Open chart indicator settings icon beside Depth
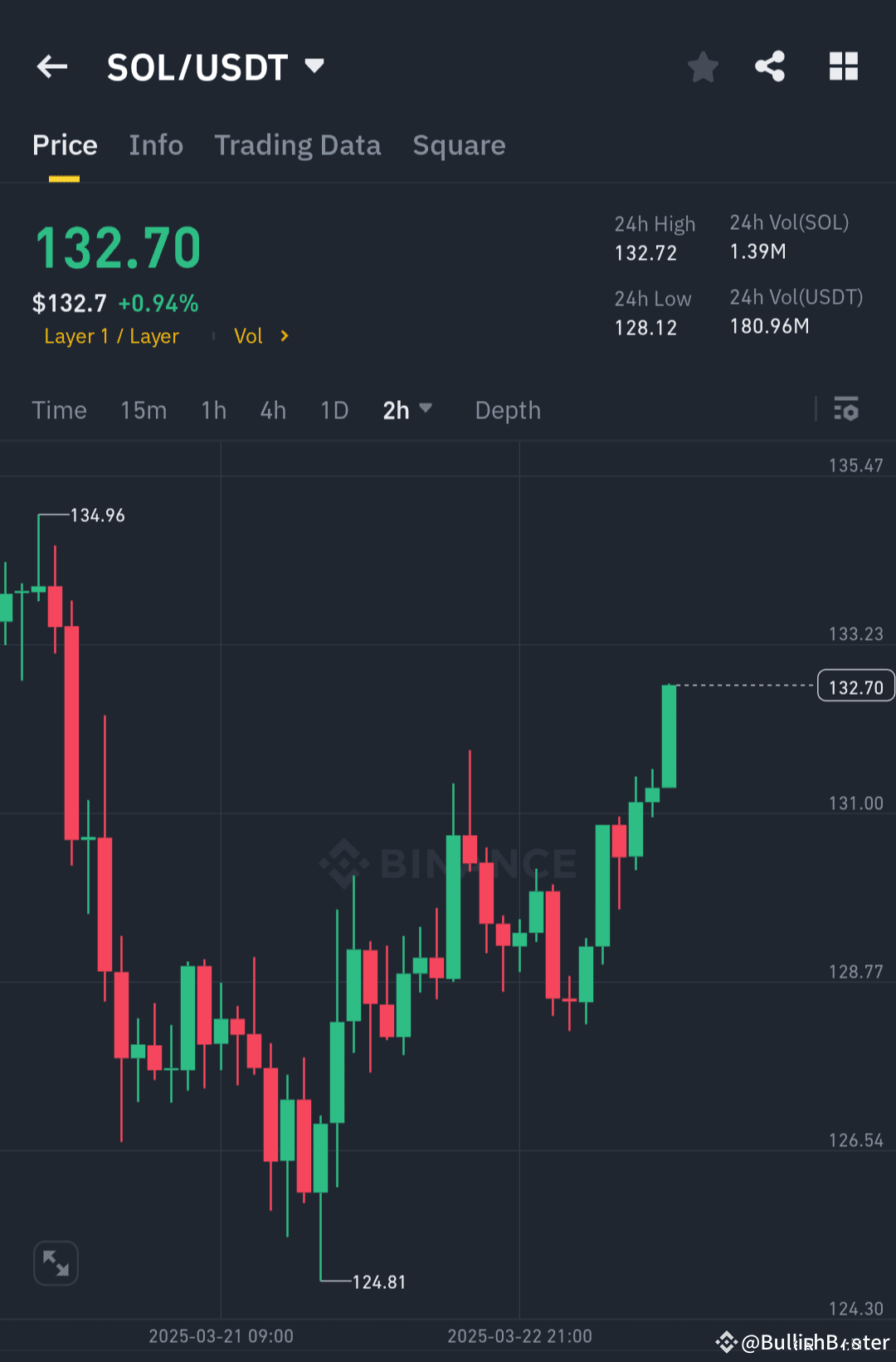896x1362 pixels. point(846,409)
